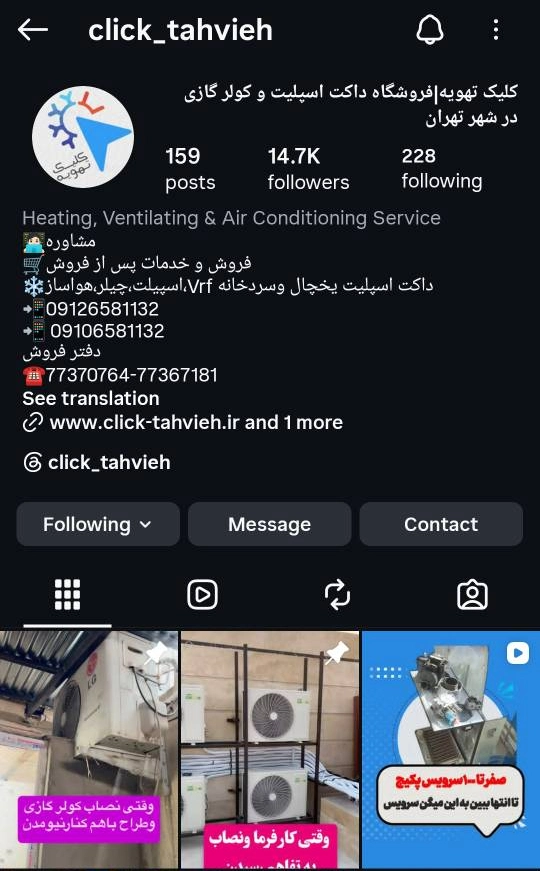Viewport: 540px width, 871px height.
Task: Open the notifications bell for click_tahvieh
Action: pyautogui.click(x=430, y=29)
